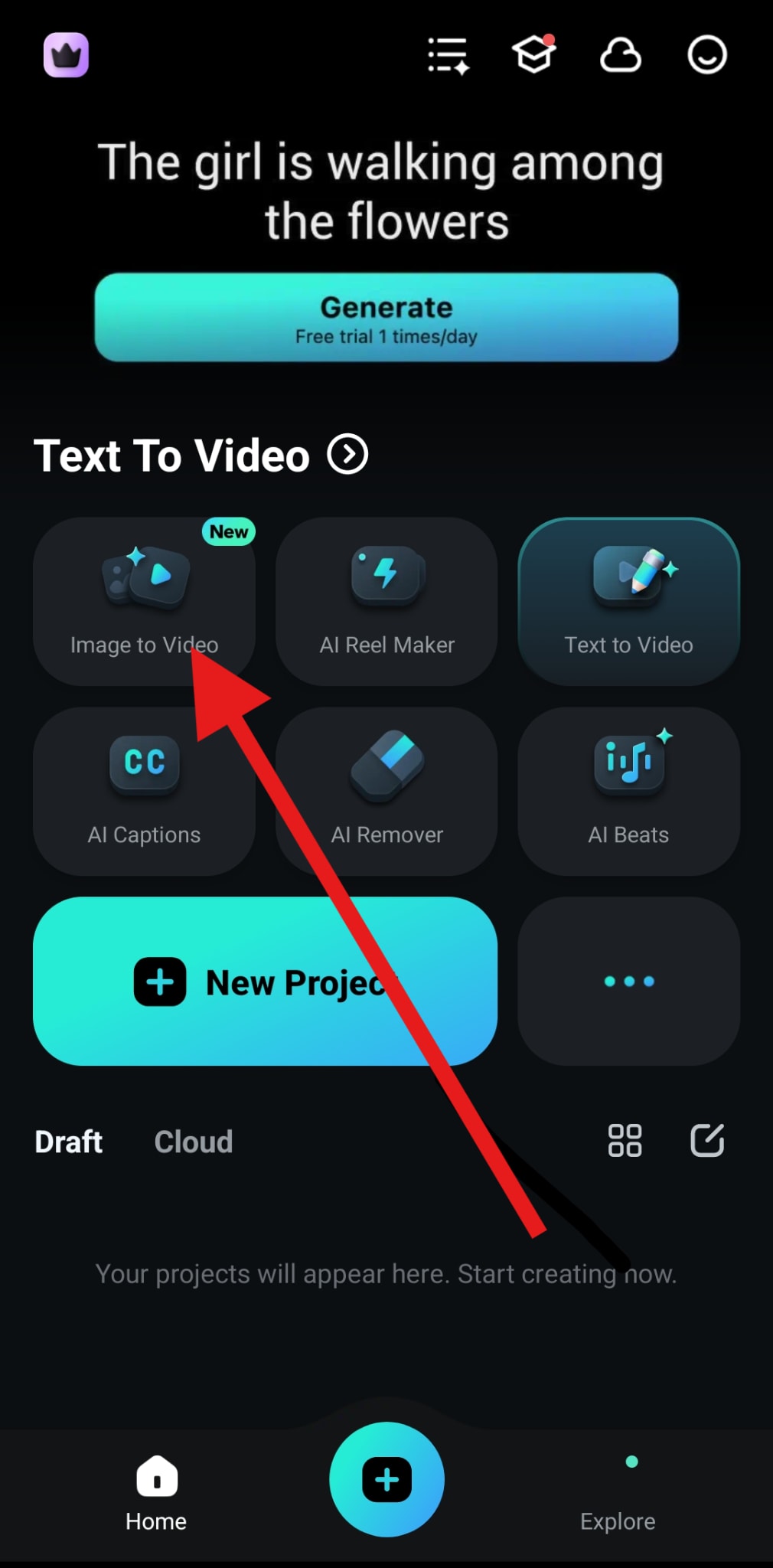Viewport: 773px width, 1568px height.
Task: Open the AI task list icon
Action: coord(448,55)
